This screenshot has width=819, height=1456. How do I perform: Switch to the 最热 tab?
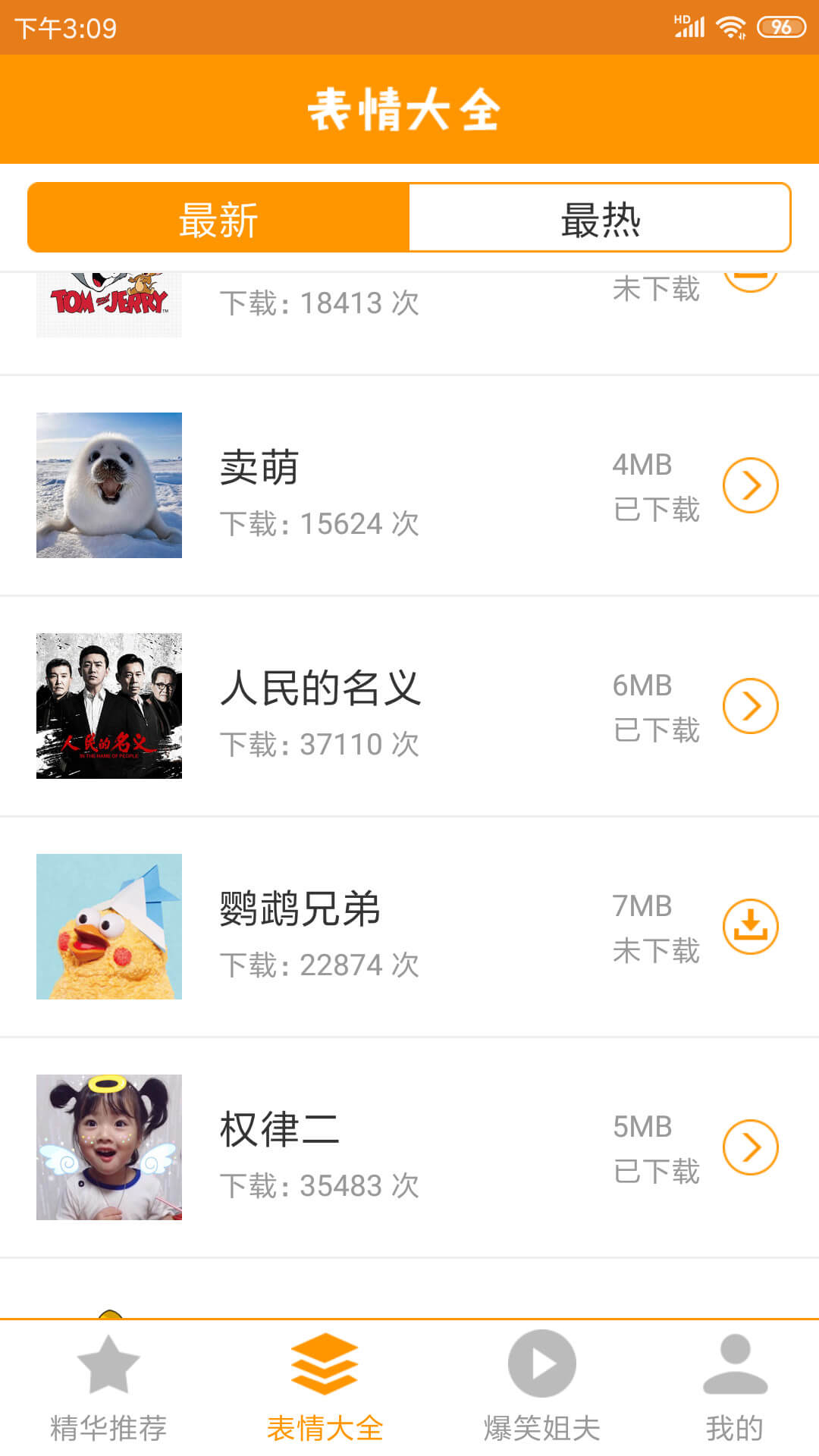pos(600,218)
